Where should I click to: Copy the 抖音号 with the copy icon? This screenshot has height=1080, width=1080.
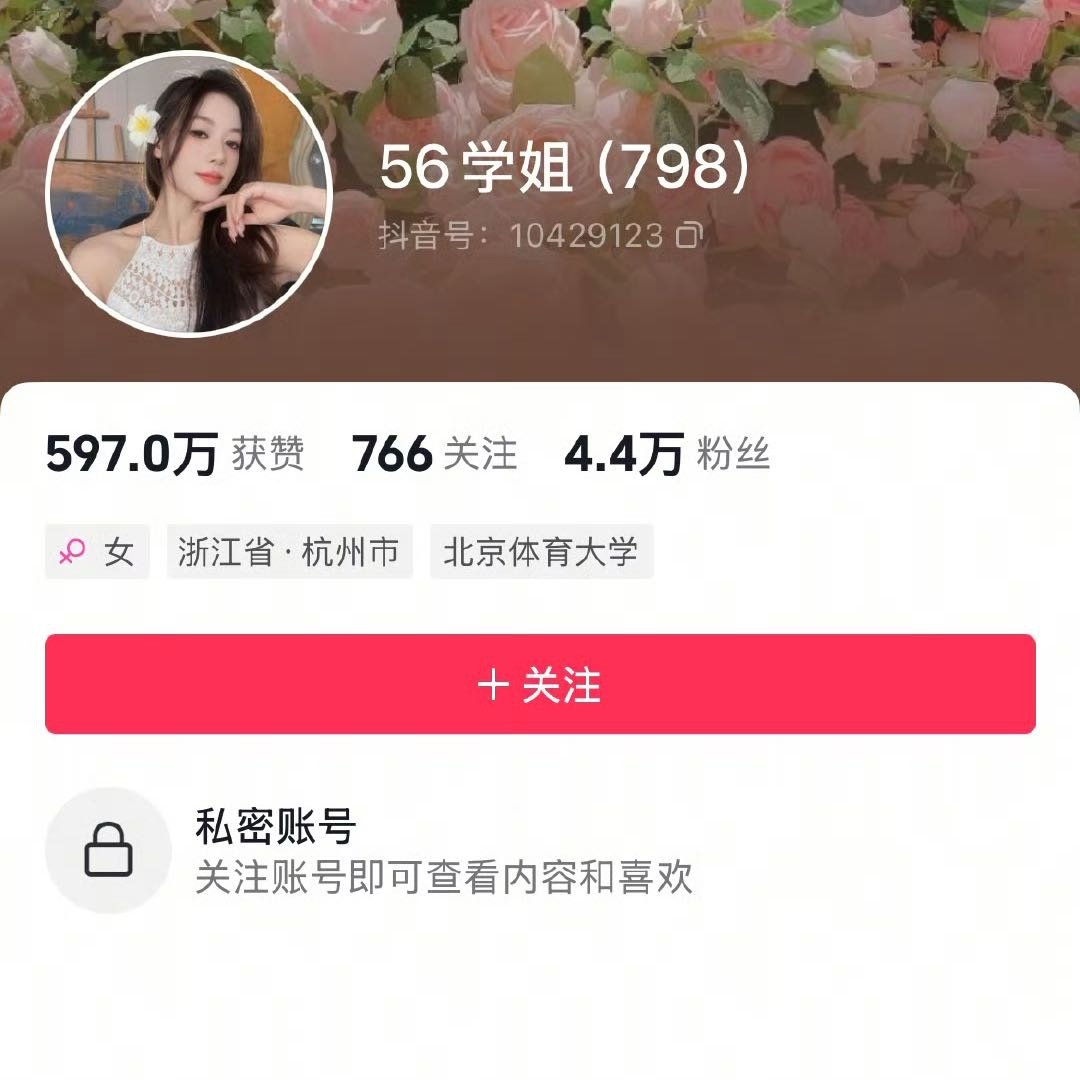(x=689, y=236)
